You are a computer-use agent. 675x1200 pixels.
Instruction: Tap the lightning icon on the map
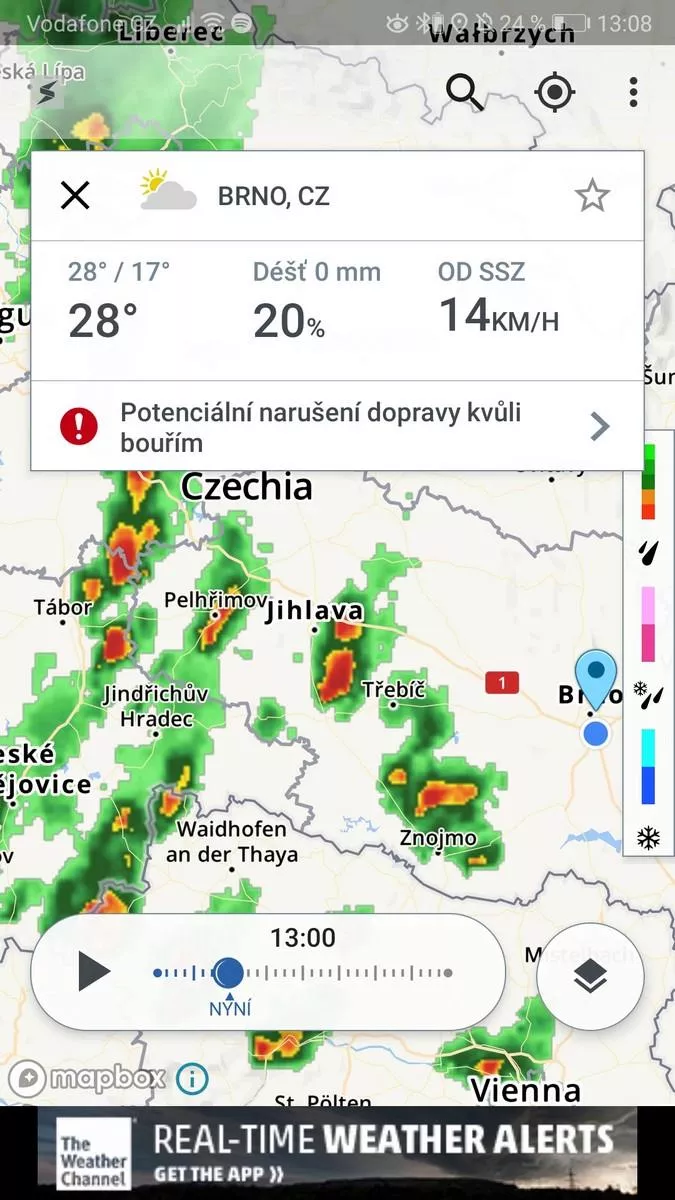pos(46,94)
